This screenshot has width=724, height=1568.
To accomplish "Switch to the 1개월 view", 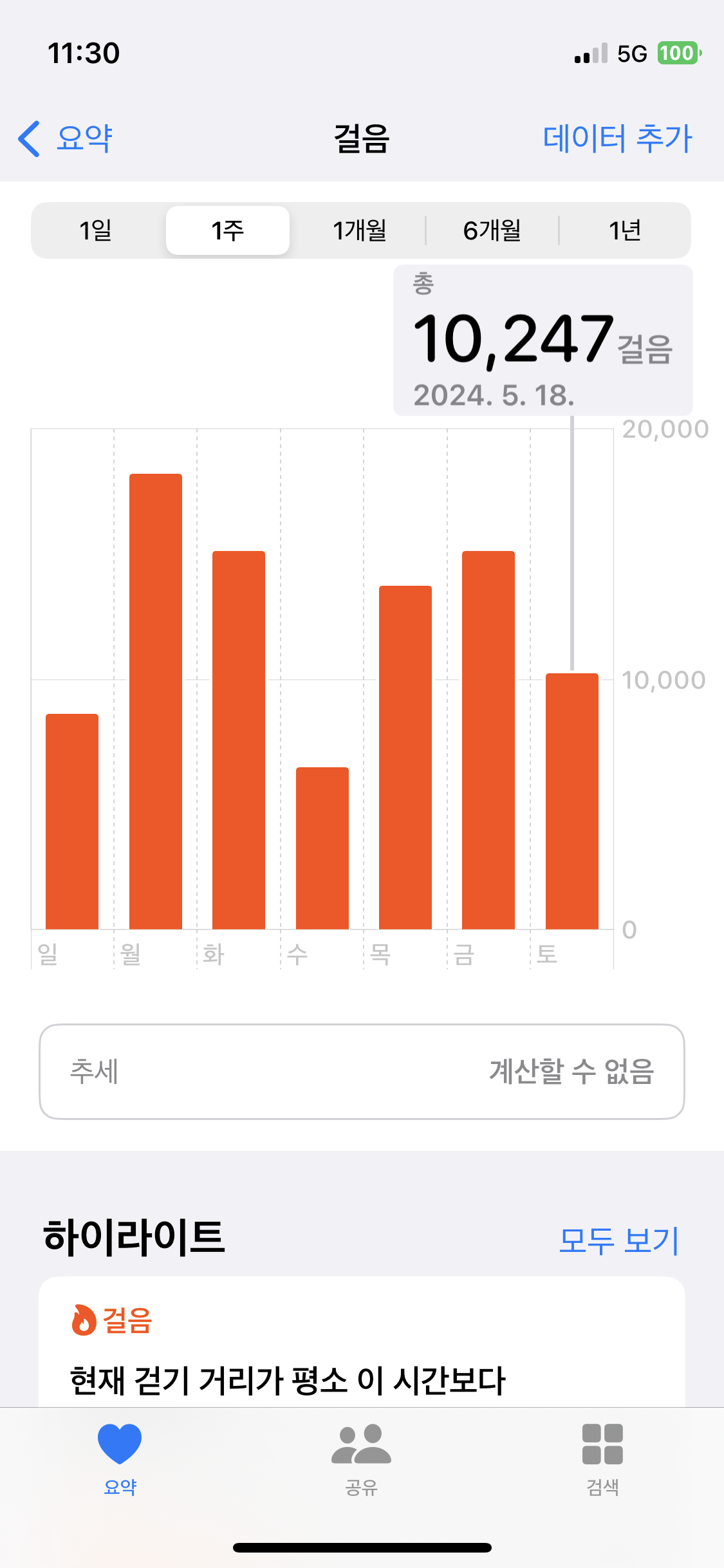I will click(360, 230).
